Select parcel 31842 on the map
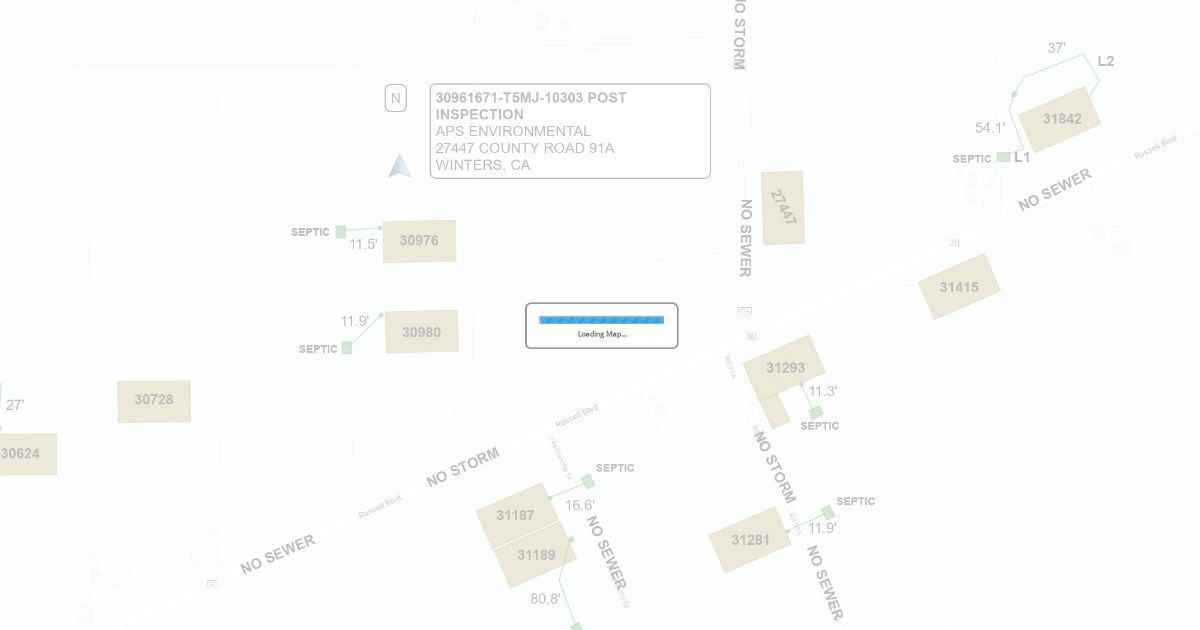 [x=1061, y=119]
